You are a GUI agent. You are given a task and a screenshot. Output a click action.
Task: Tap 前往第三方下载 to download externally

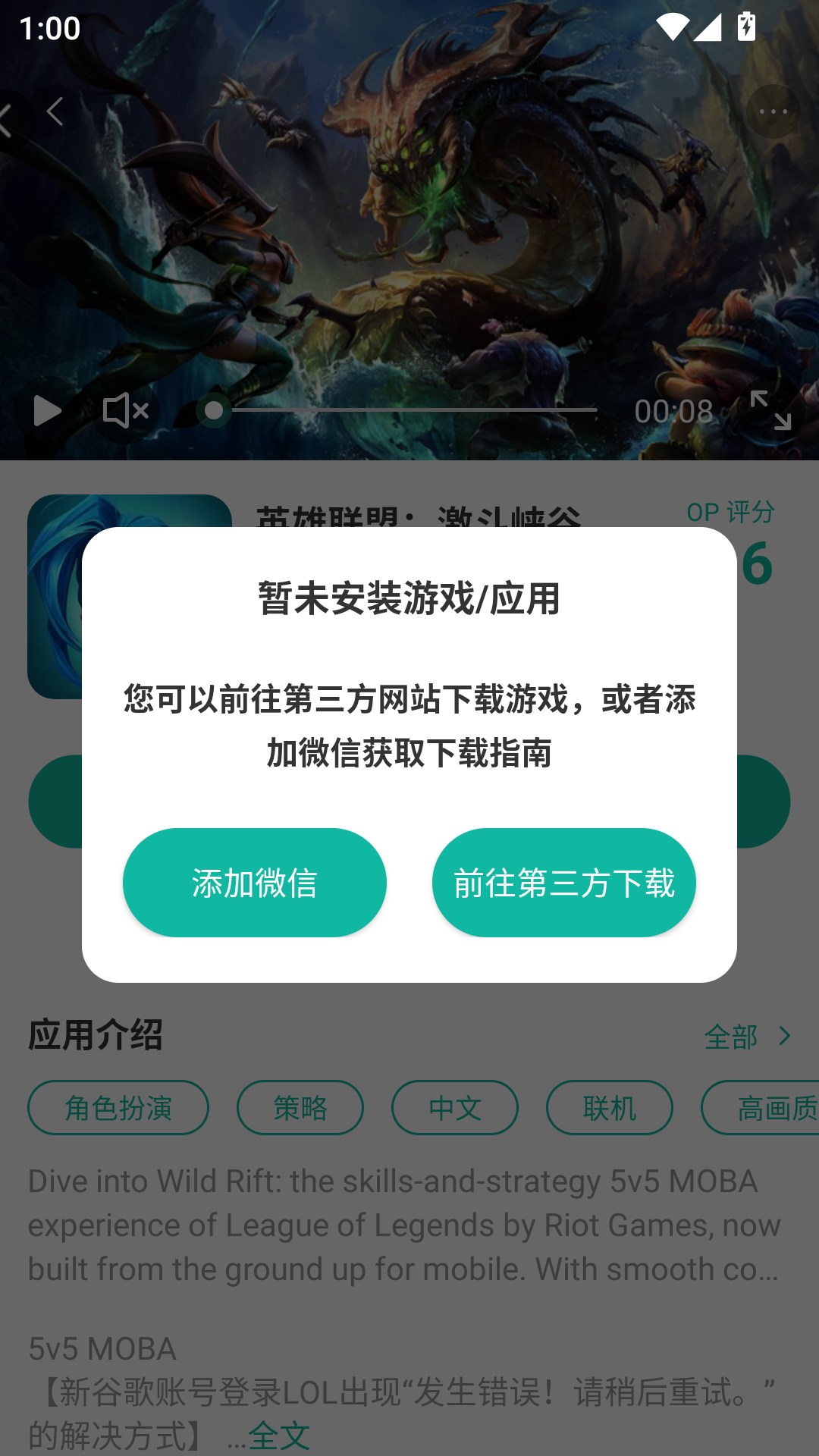click(x=564, y=882)
